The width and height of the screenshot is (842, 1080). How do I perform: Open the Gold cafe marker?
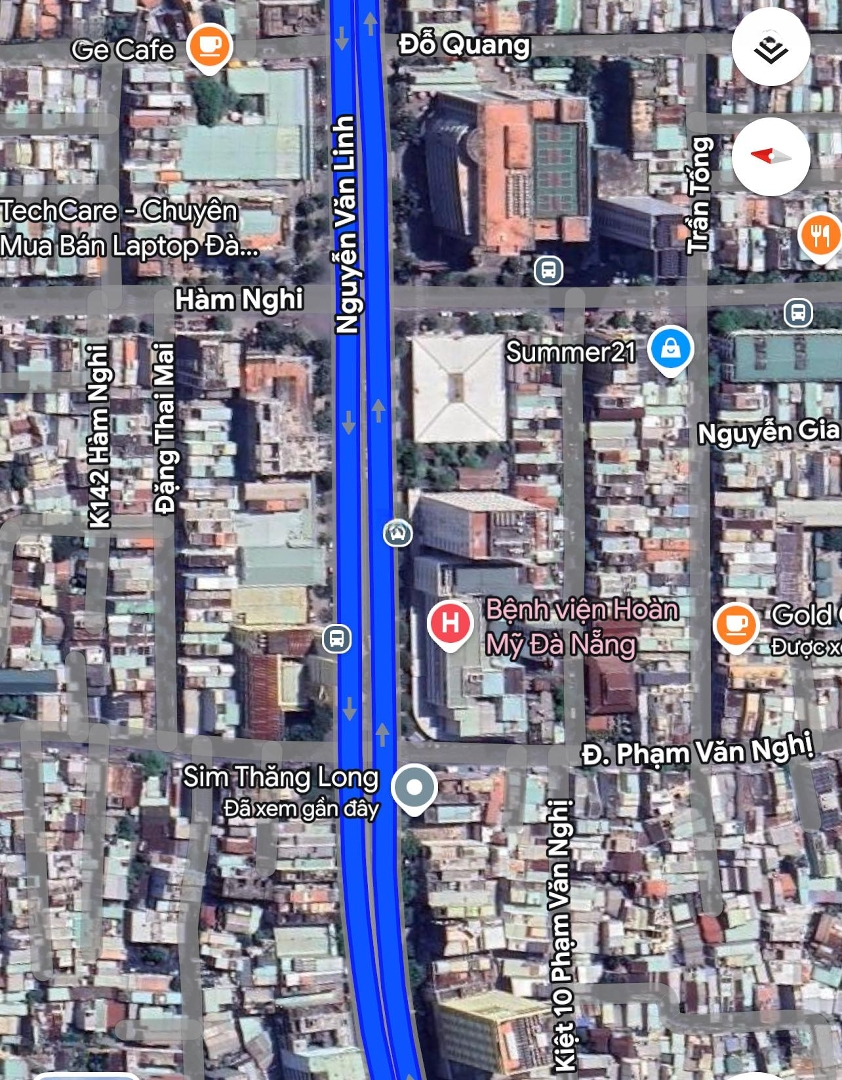coord(736,624)
